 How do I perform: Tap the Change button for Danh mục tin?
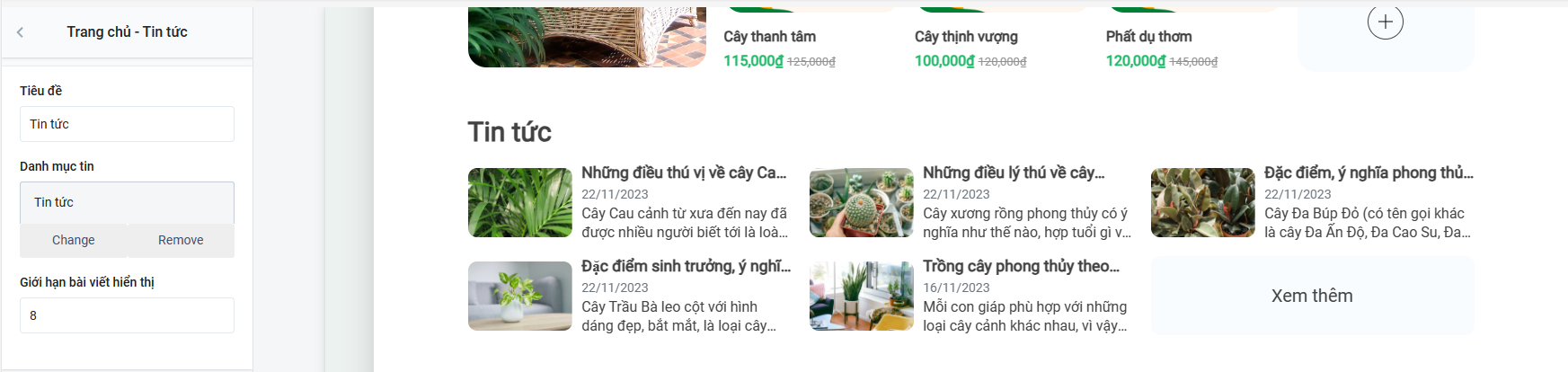pyautogui.click(x=74, y=240)
